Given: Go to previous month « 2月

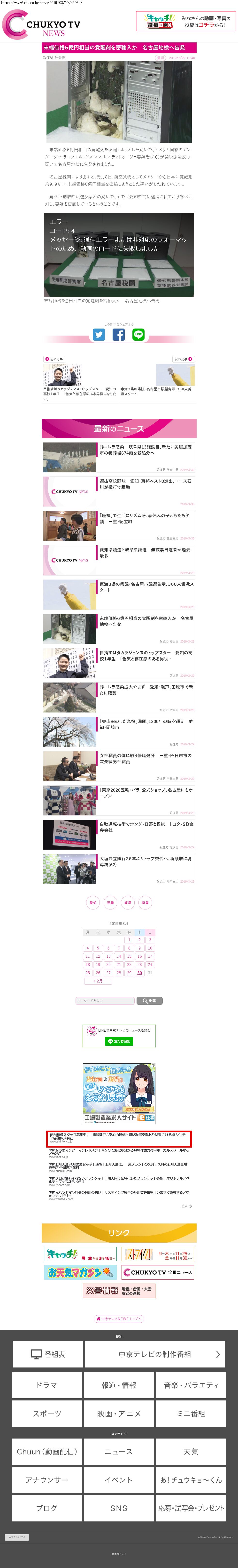Looking at the screenshot, I should point(98,981).
